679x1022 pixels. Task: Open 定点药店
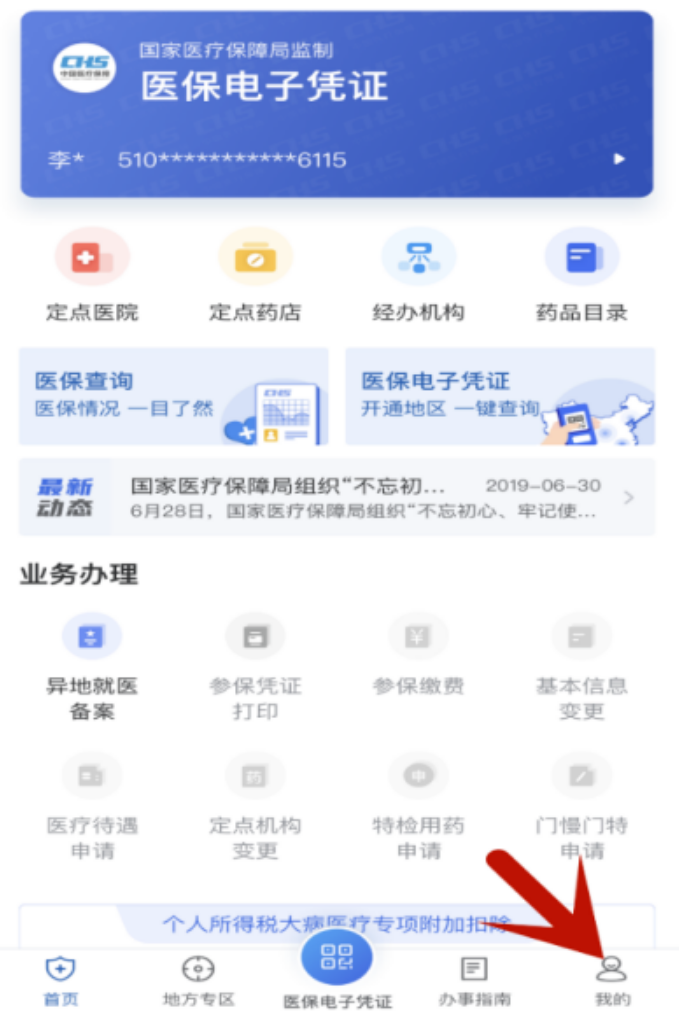click(x=255, y=274)
